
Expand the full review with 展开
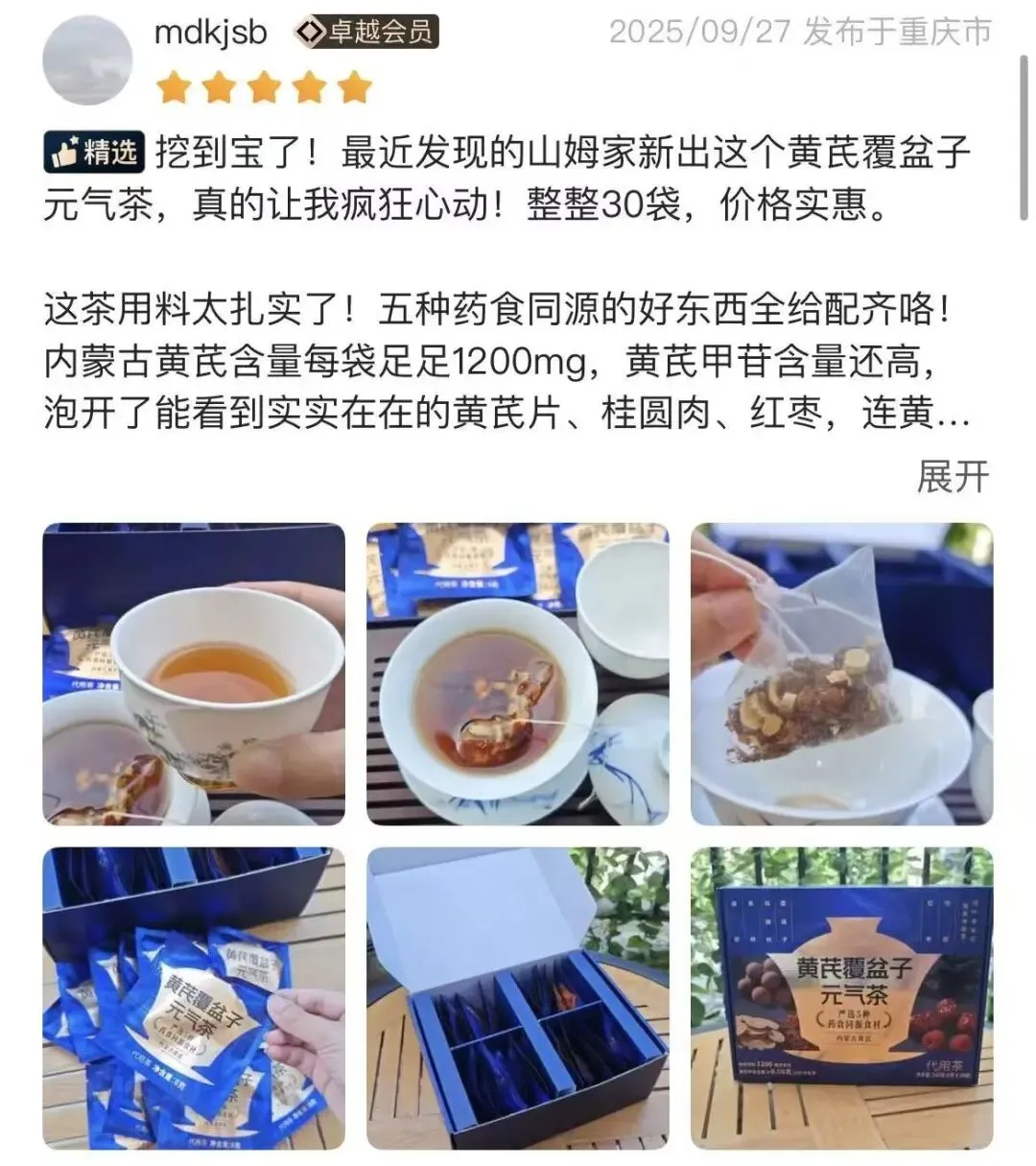pyautogui.click(x=952, y=476)
